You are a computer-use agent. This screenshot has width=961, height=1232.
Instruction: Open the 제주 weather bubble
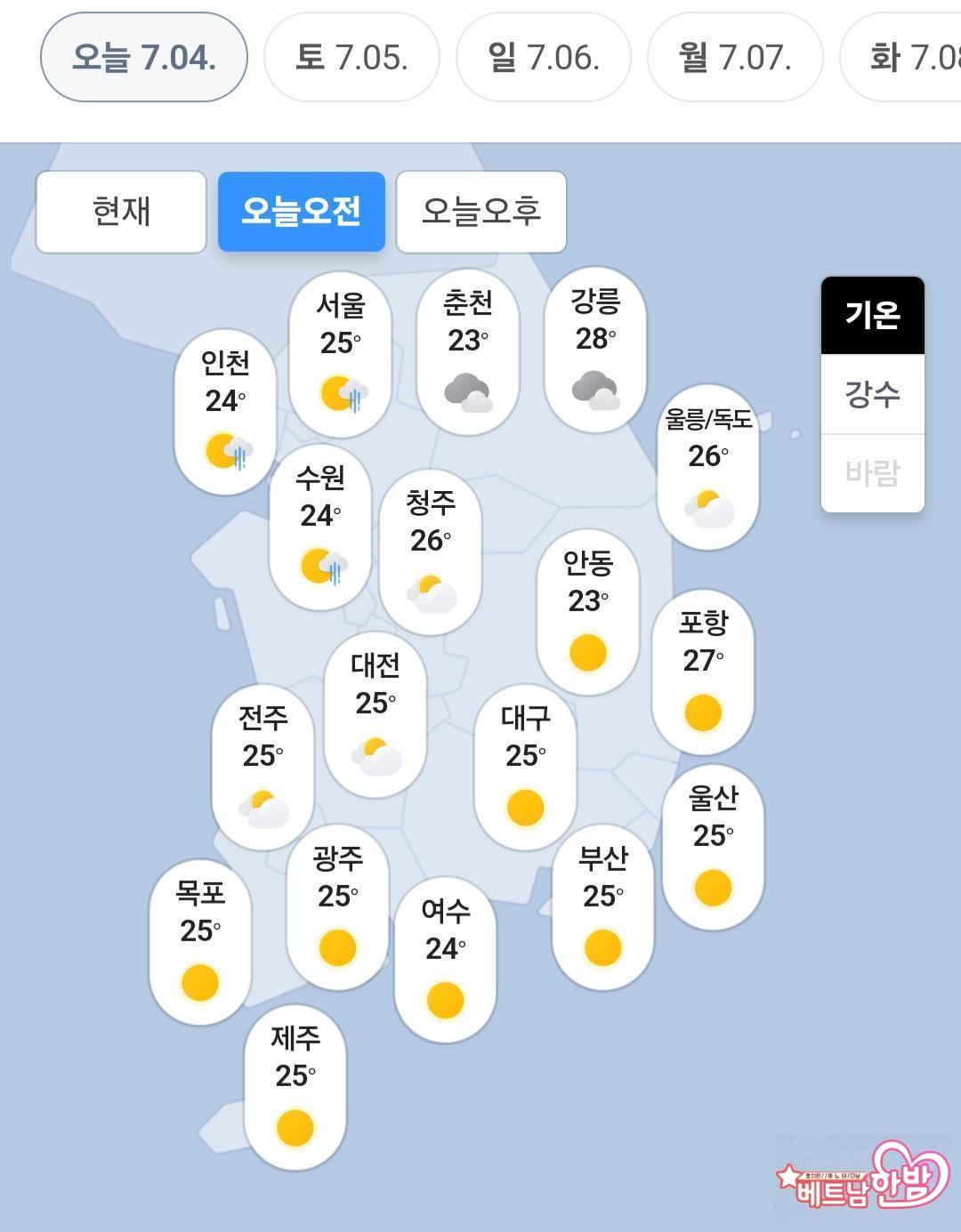(295, 1087)
